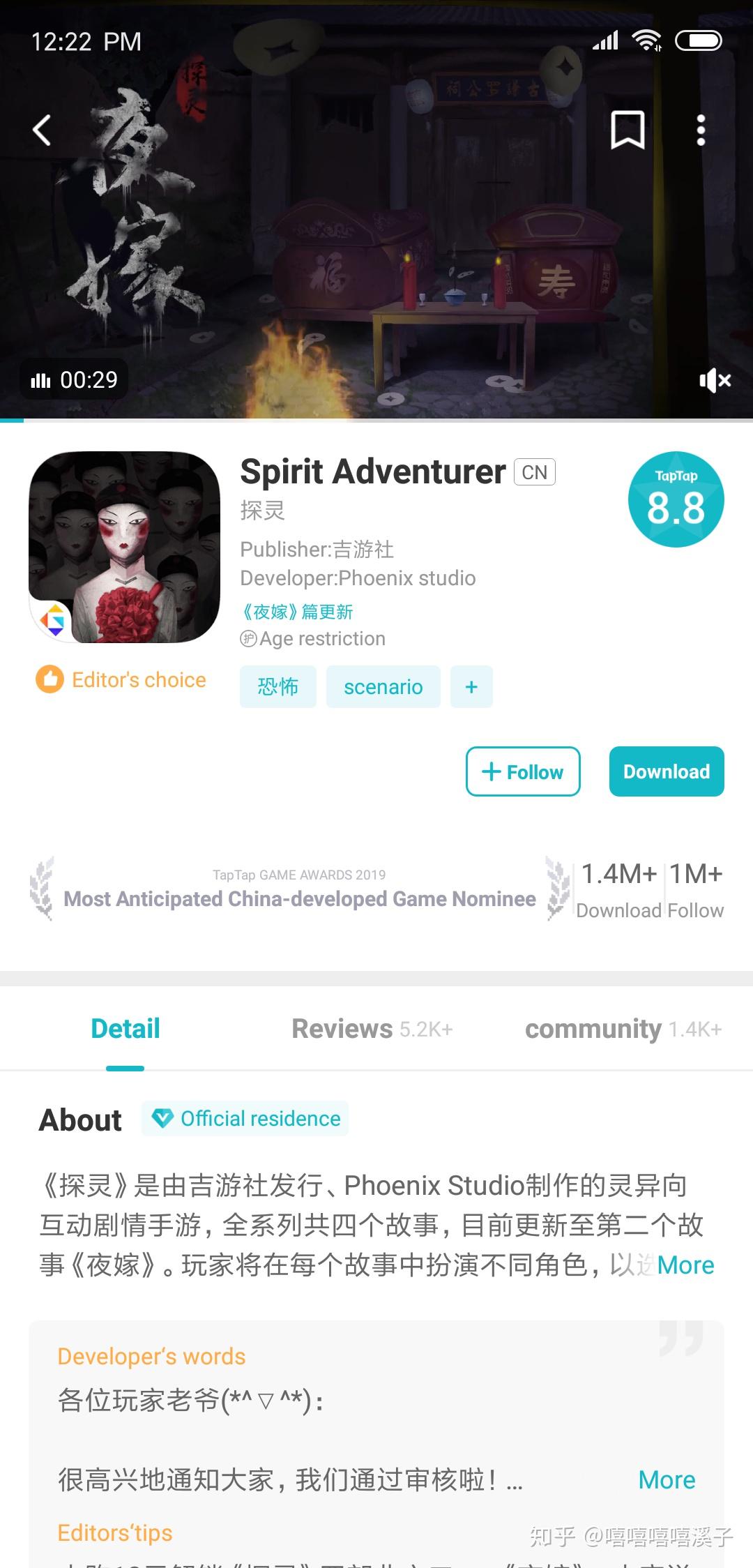Viewport: 753px width, 1568px height.
Task: Open the 《夜嫁》篇更新 link
Action: point(297,612)
